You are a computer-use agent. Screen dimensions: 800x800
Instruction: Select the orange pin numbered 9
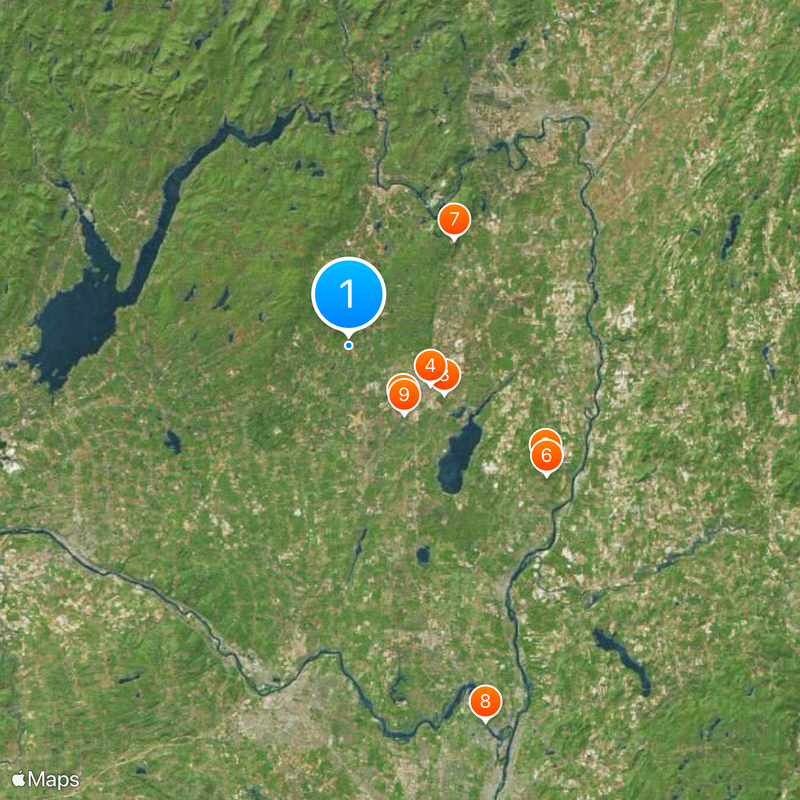tap(404, 395)
